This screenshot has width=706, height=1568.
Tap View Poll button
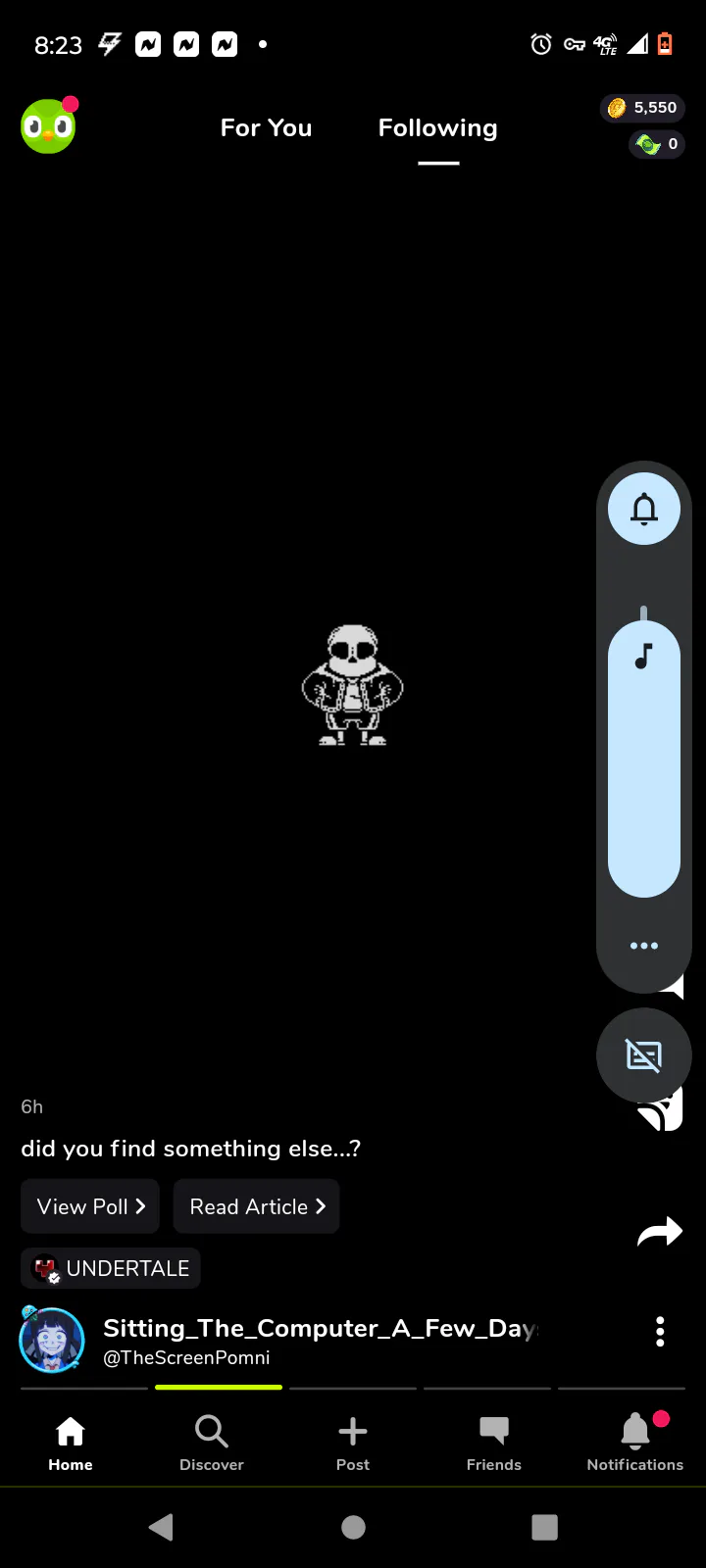tap(90, 1206)
